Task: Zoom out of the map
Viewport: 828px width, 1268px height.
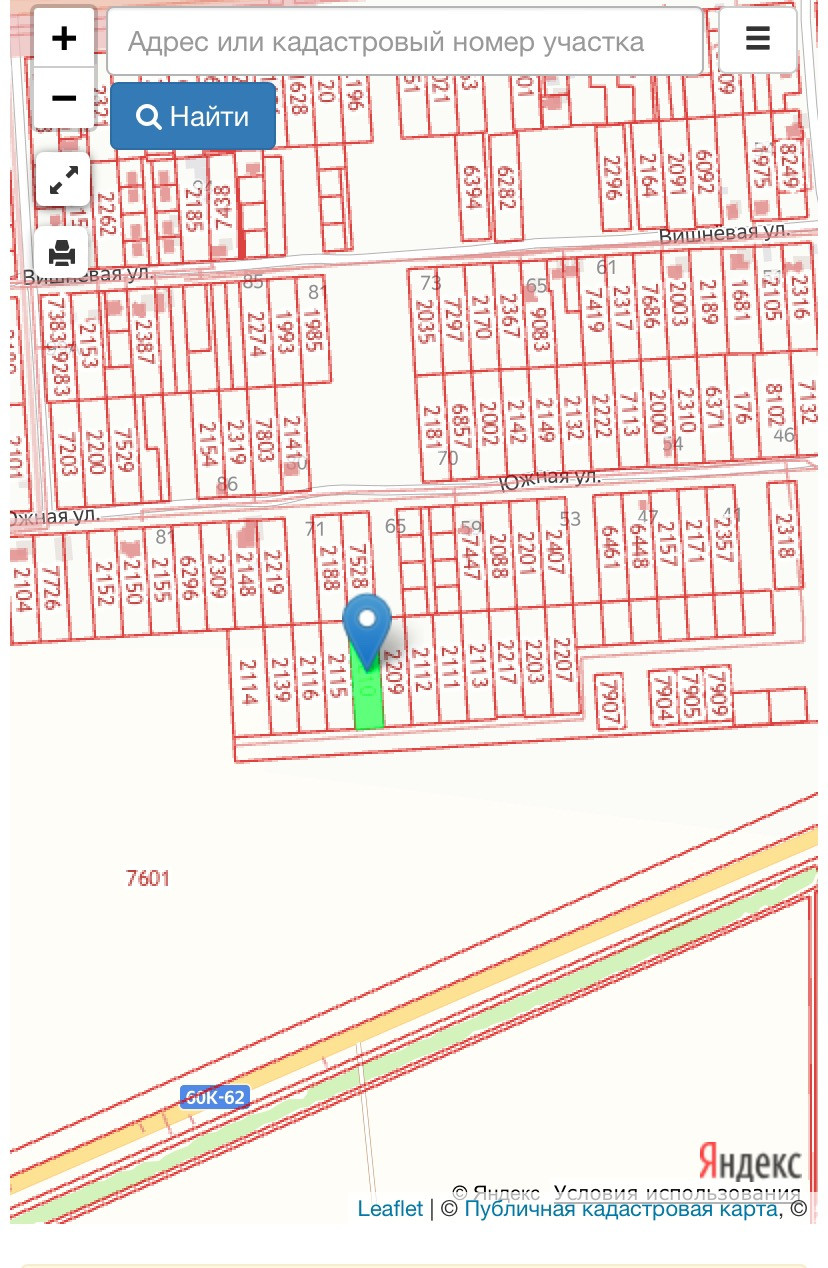Action: point(64,98)
